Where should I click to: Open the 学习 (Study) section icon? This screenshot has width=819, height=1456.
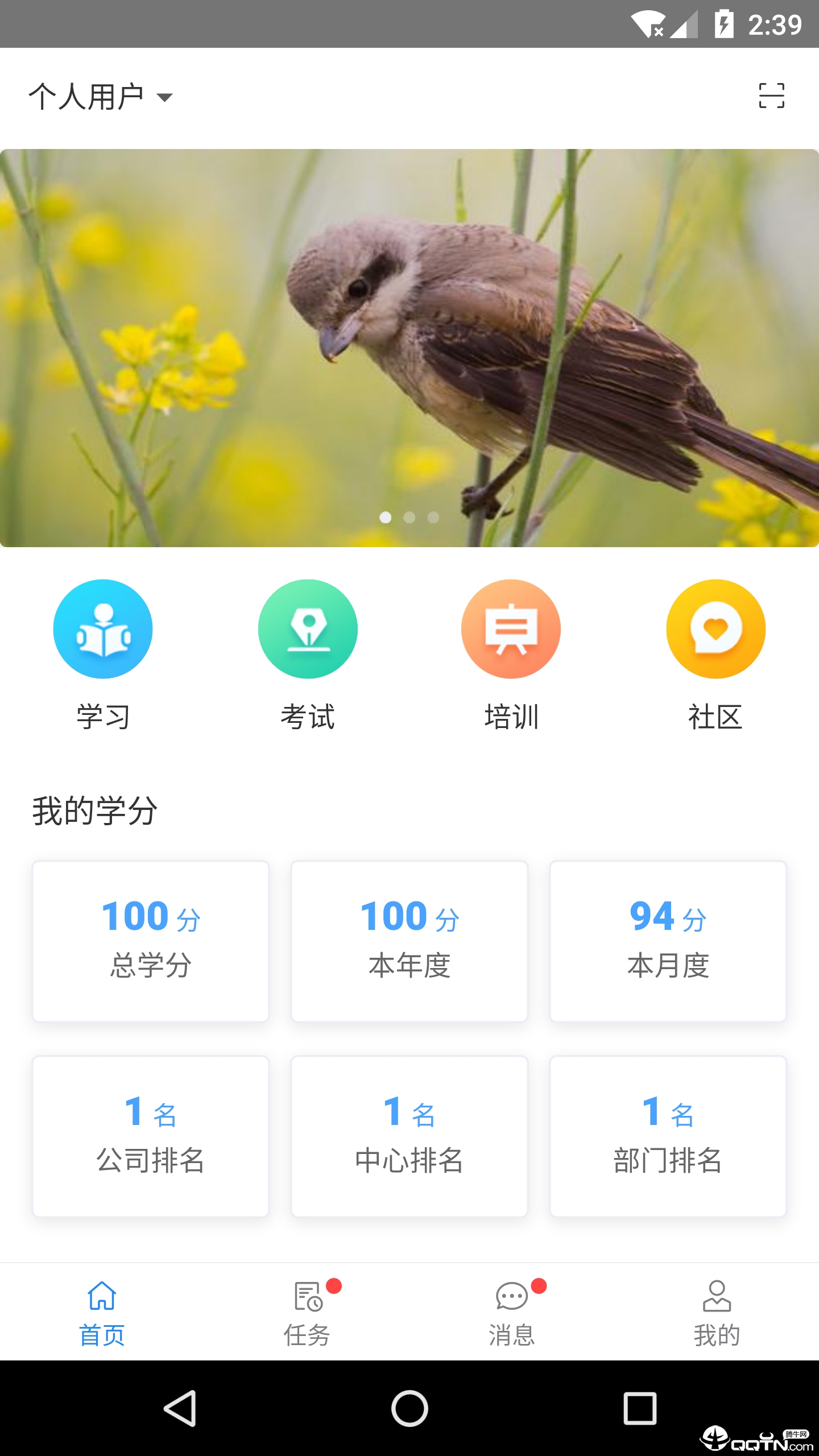coord(102,629)
